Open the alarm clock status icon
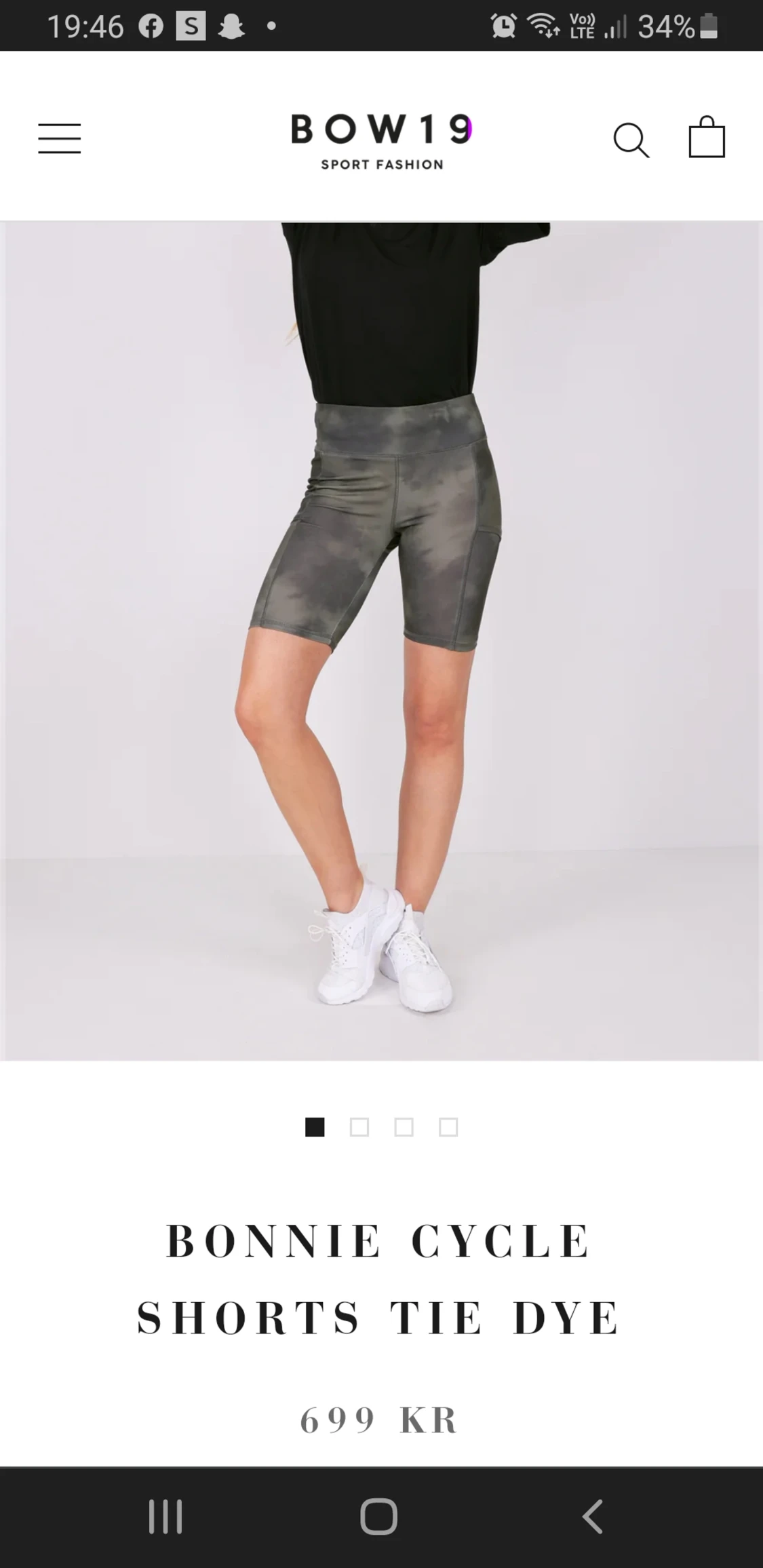The height and width of the screenshot is (1568, 763). pos(502,26)
